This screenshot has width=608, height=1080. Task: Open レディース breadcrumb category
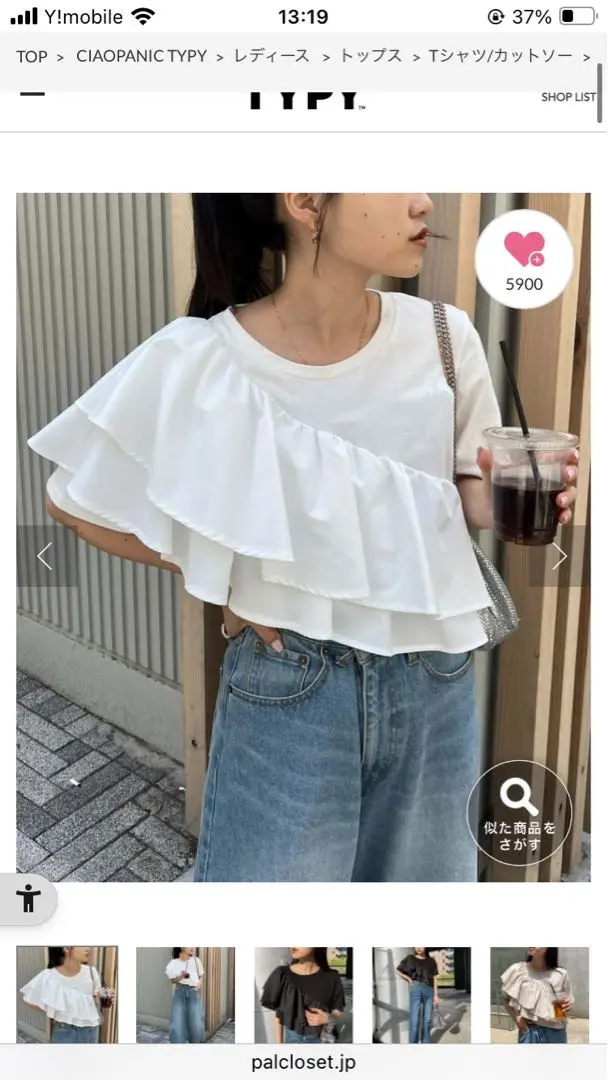pyautogui.click(x=271, y=56)
